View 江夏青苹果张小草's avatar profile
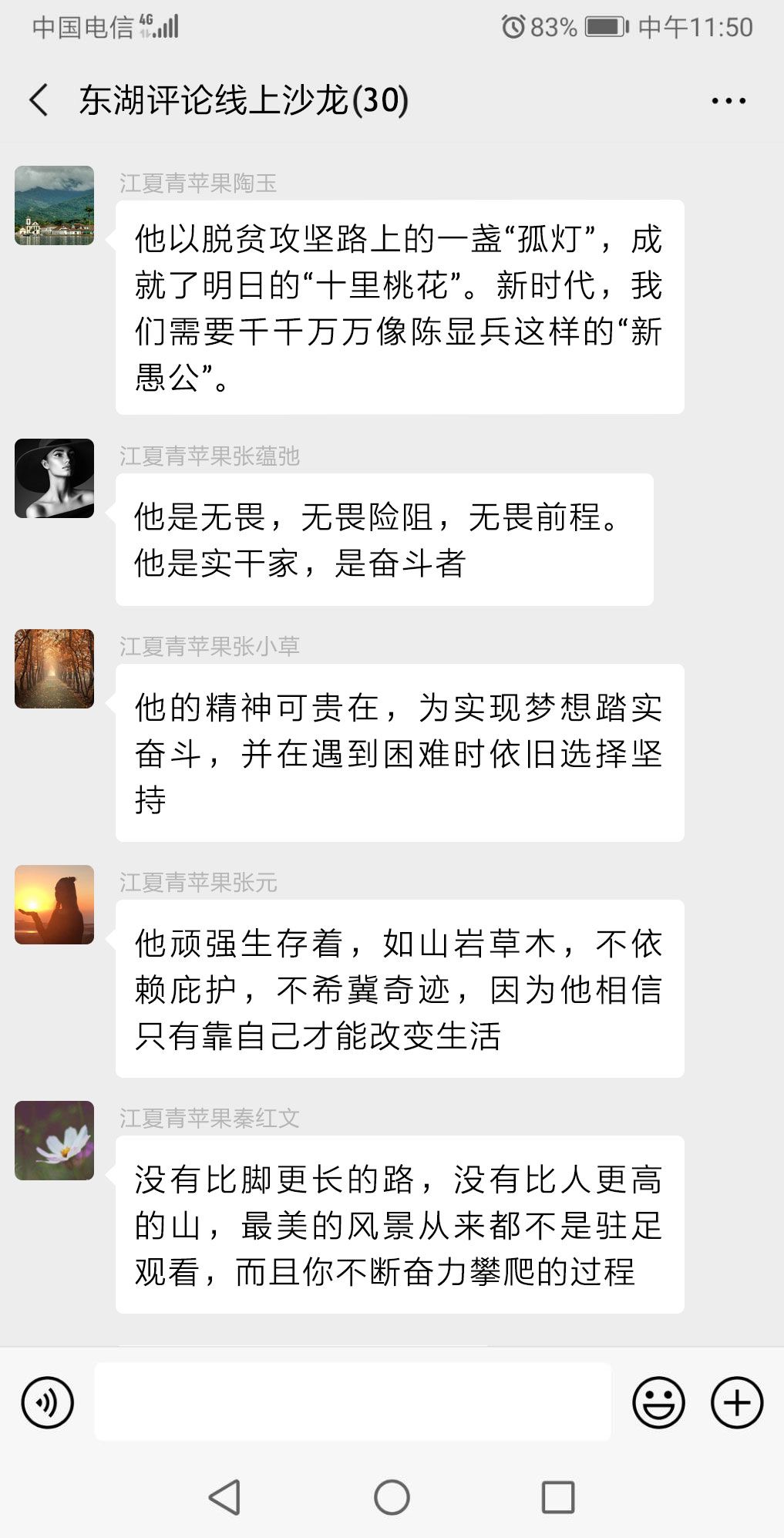This screenshot has height=1538, width=784. (x=55, y=669)
